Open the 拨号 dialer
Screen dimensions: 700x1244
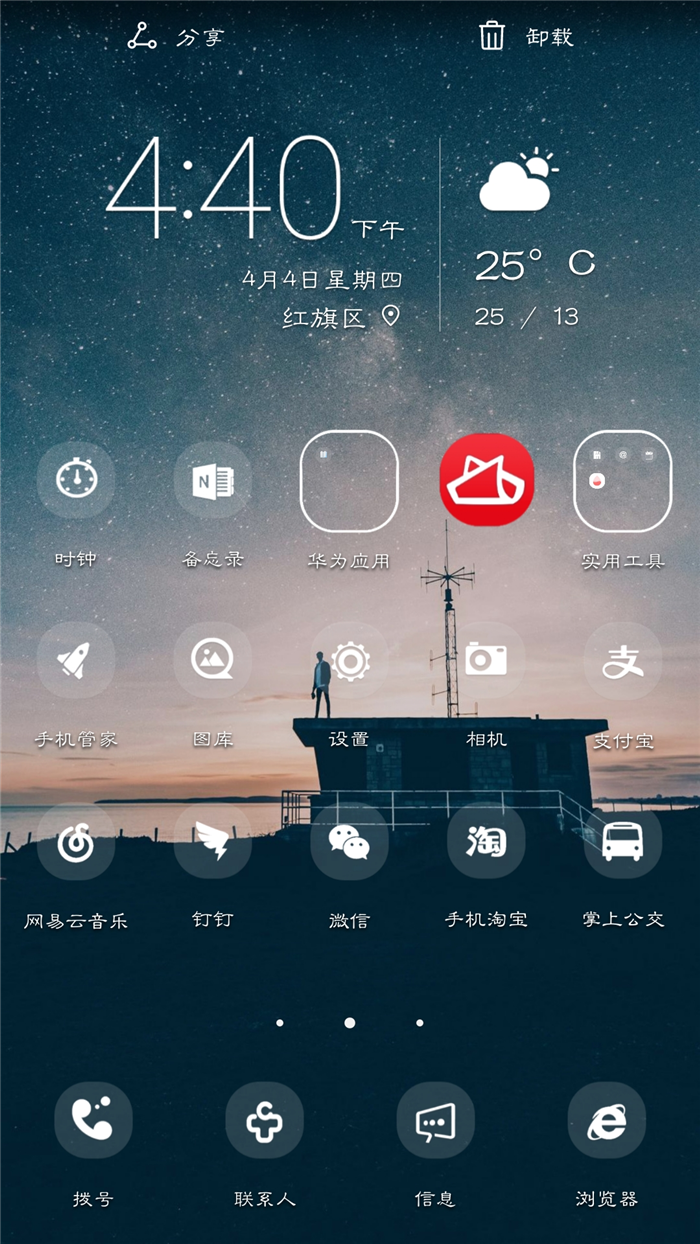(93, 1120)
